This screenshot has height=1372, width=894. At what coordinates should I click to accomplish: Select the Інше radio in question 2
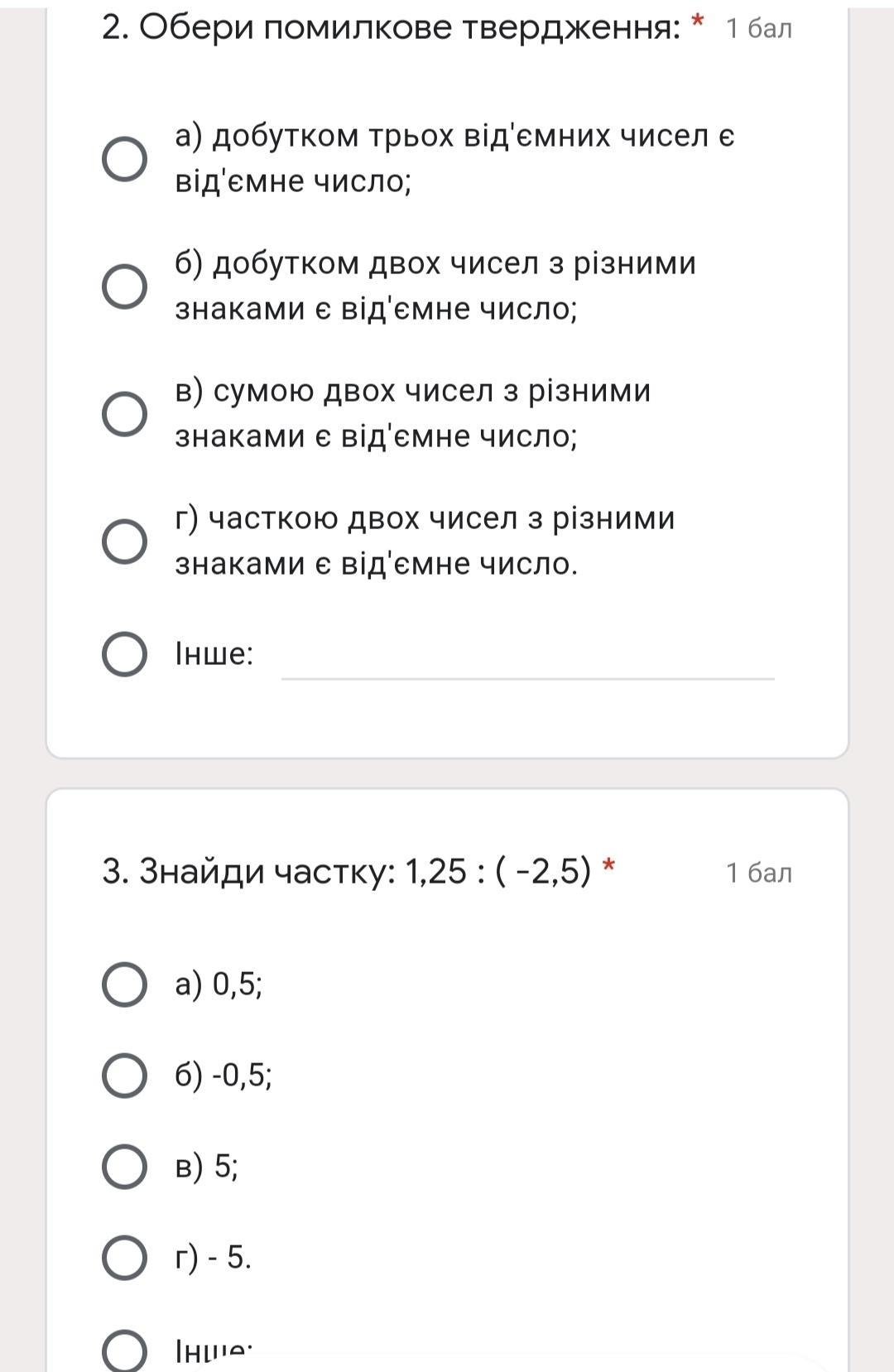pos(124,654)
